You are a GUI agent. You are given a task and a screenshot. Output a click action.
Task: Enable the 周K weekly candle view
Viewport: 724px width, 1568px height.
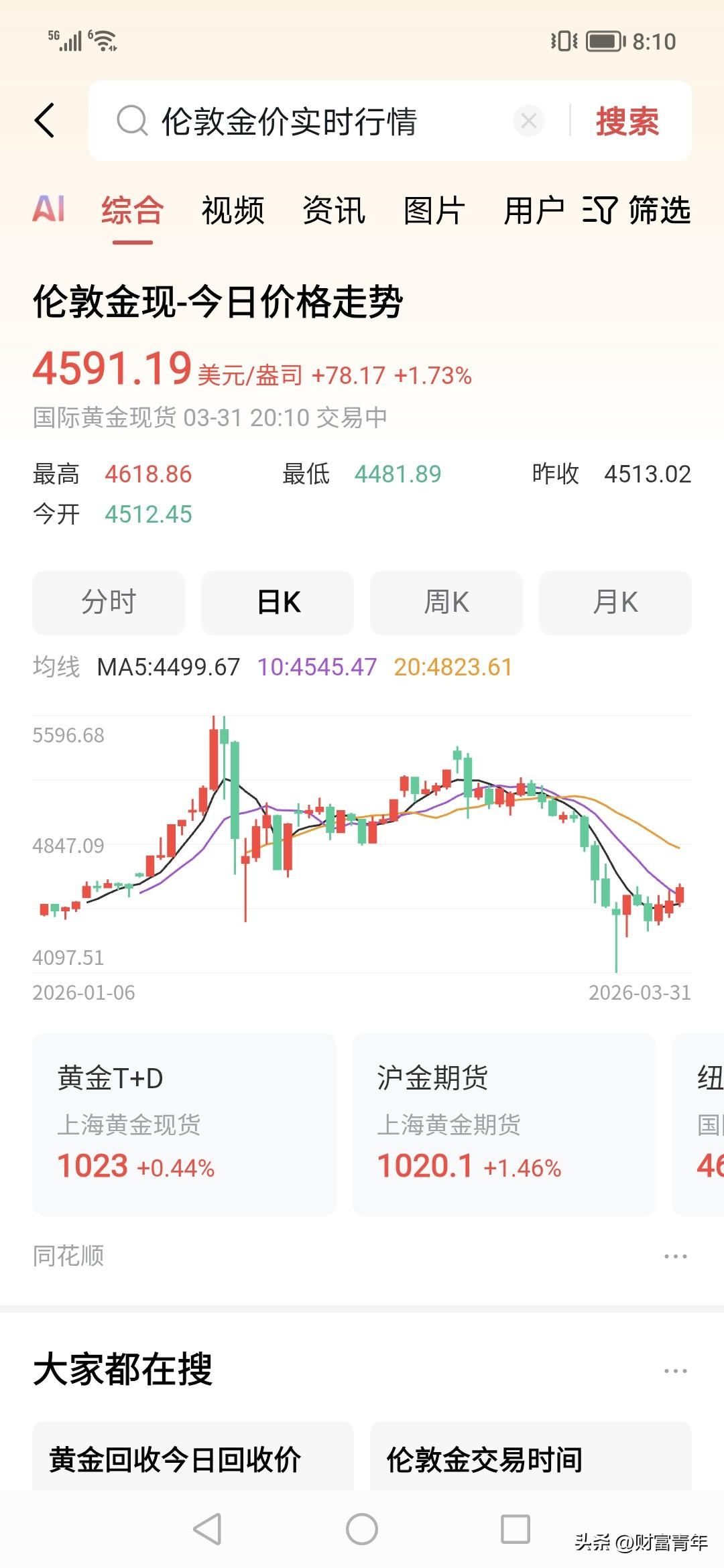(446, 602)
